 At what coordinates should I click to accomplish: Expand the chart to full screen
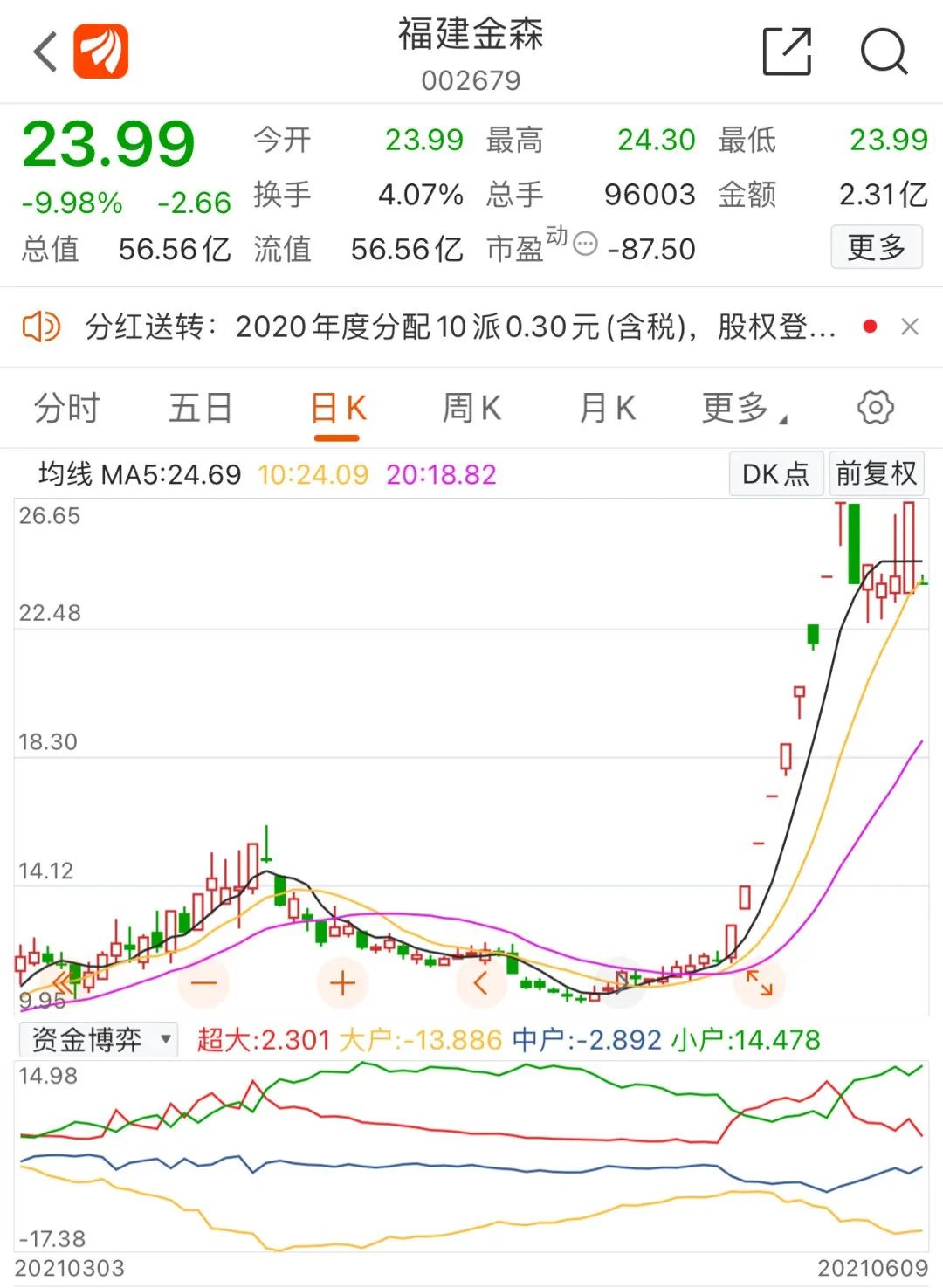click(760, 983)
